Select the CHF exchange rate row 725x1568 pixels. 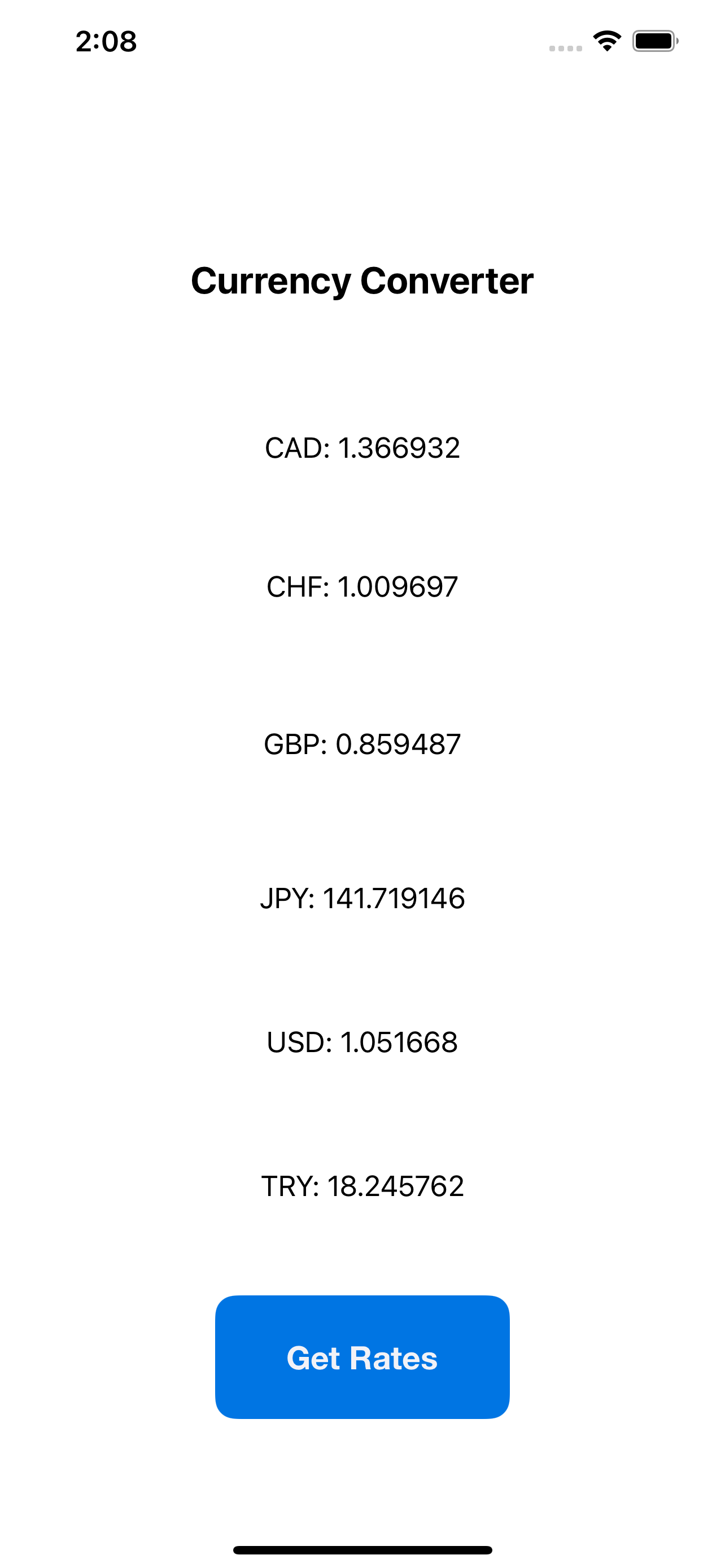coord(362,586)
